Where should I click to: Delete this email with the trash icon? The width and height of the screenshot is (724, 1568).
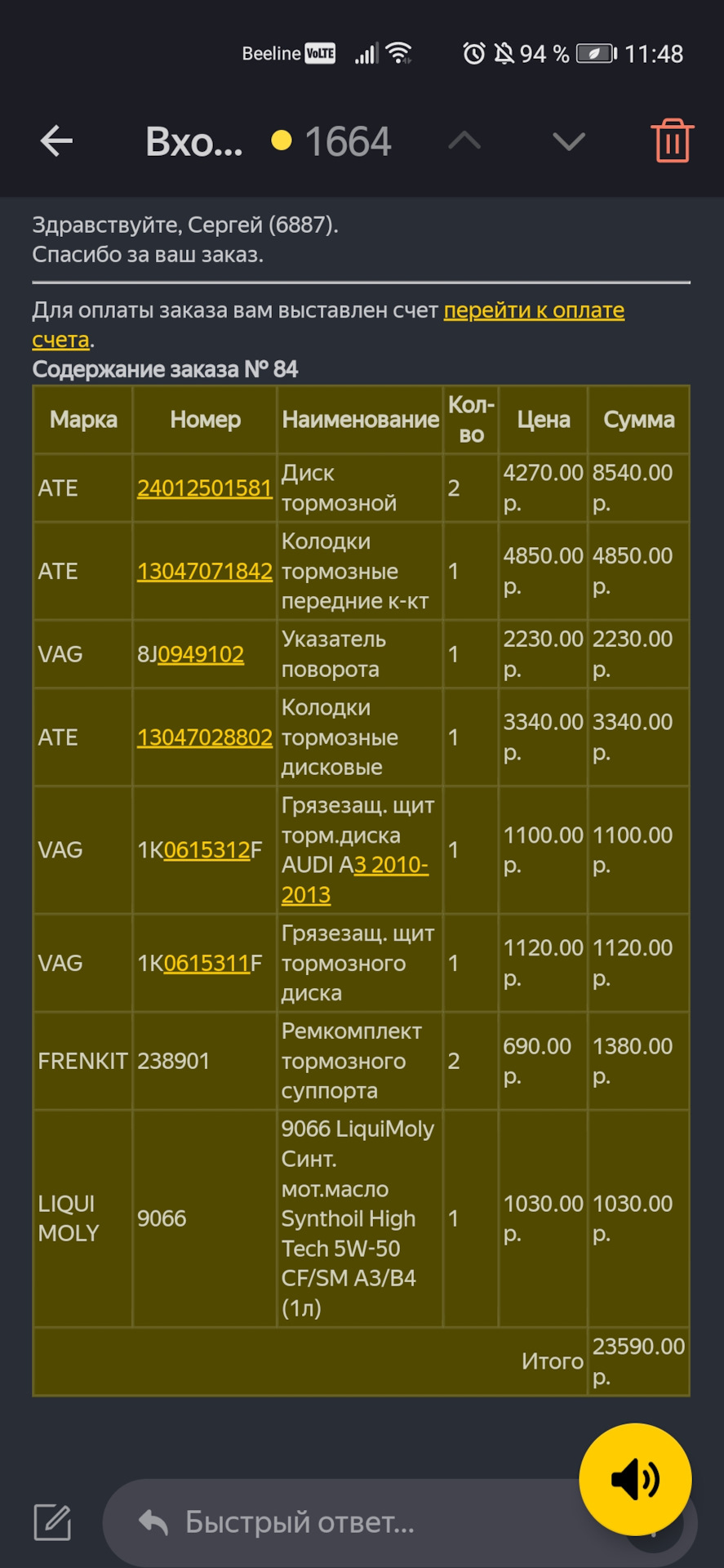672,141
